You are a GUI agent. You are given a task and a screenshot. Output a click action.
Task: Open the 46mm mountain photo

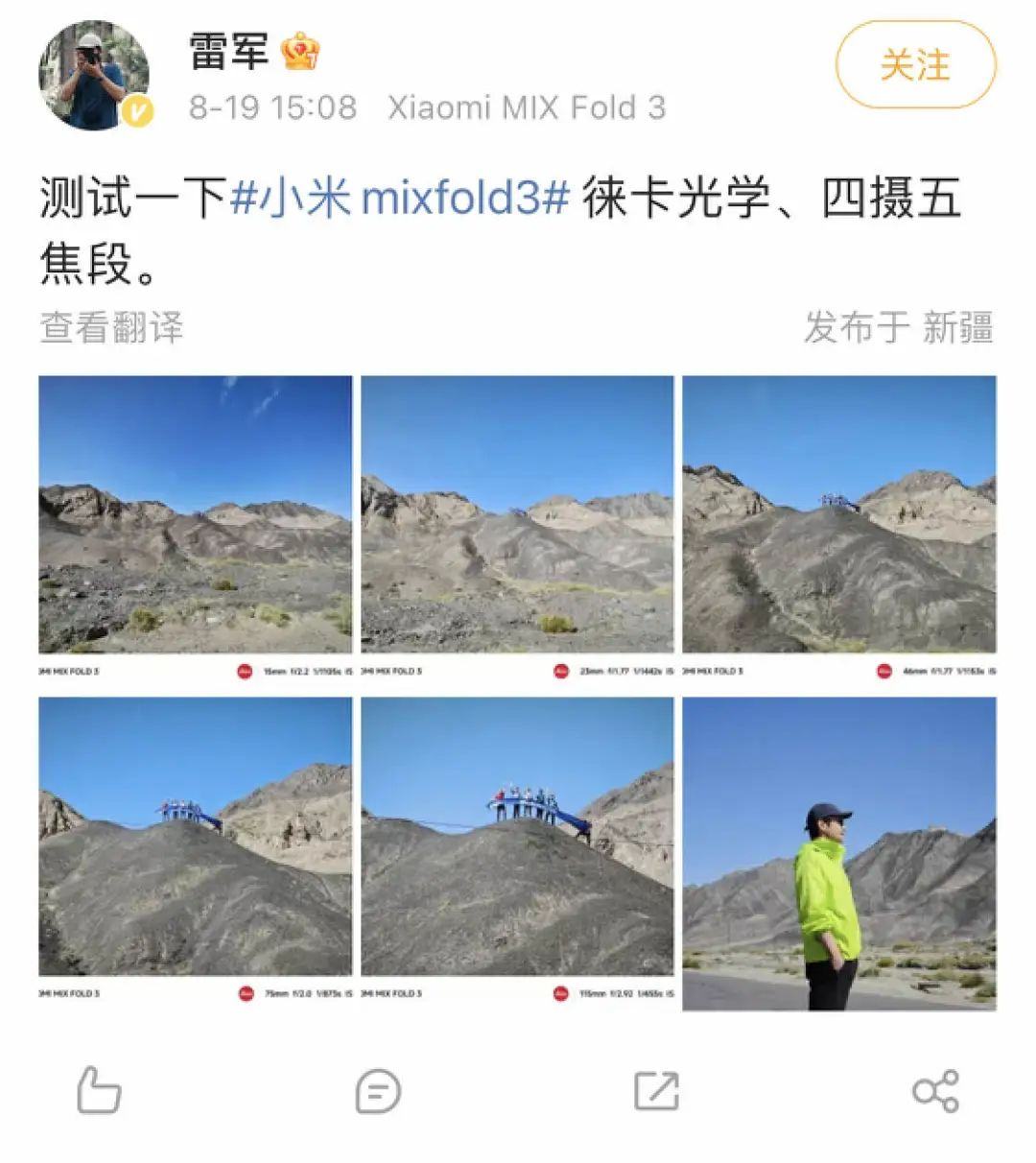pos(838,516)
